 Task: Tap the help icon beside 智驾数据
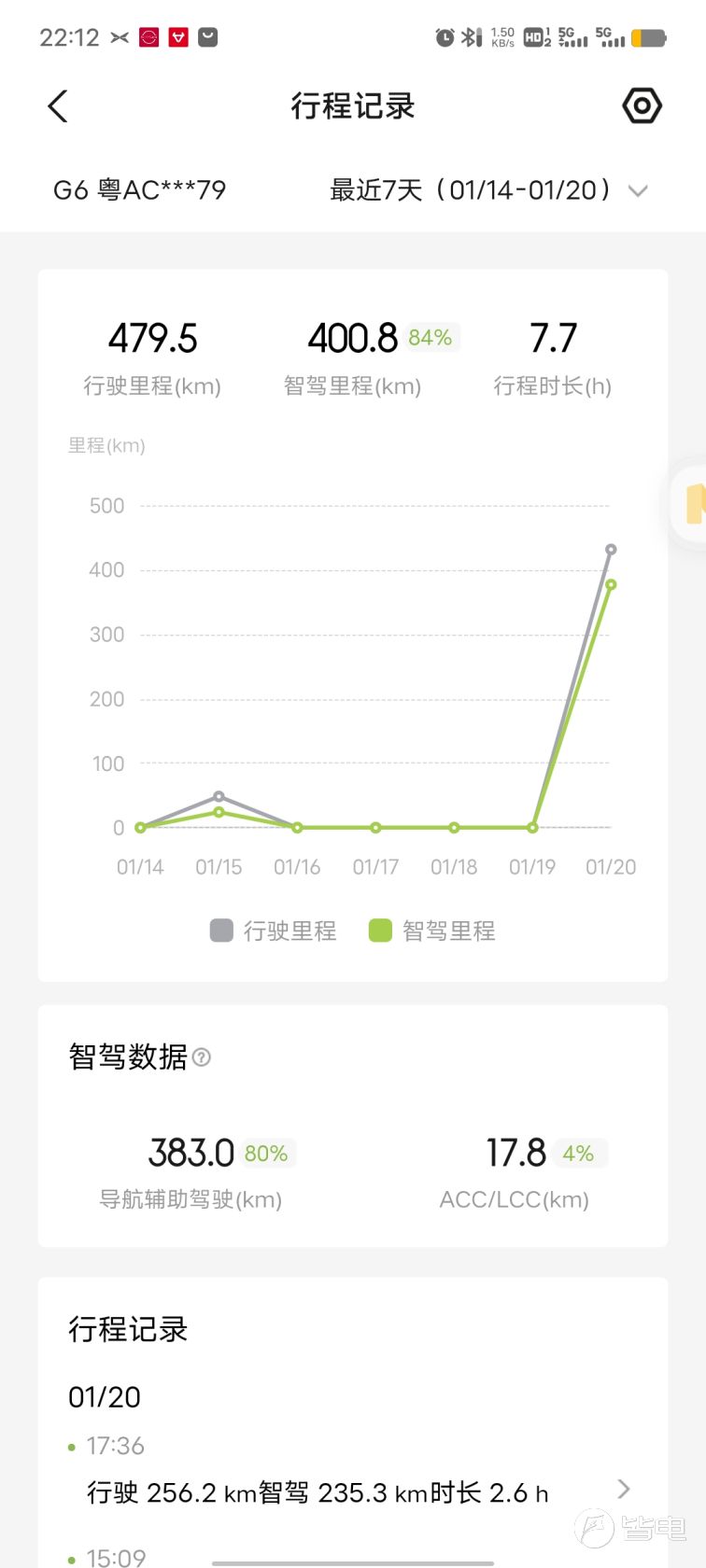(202, 1057)
